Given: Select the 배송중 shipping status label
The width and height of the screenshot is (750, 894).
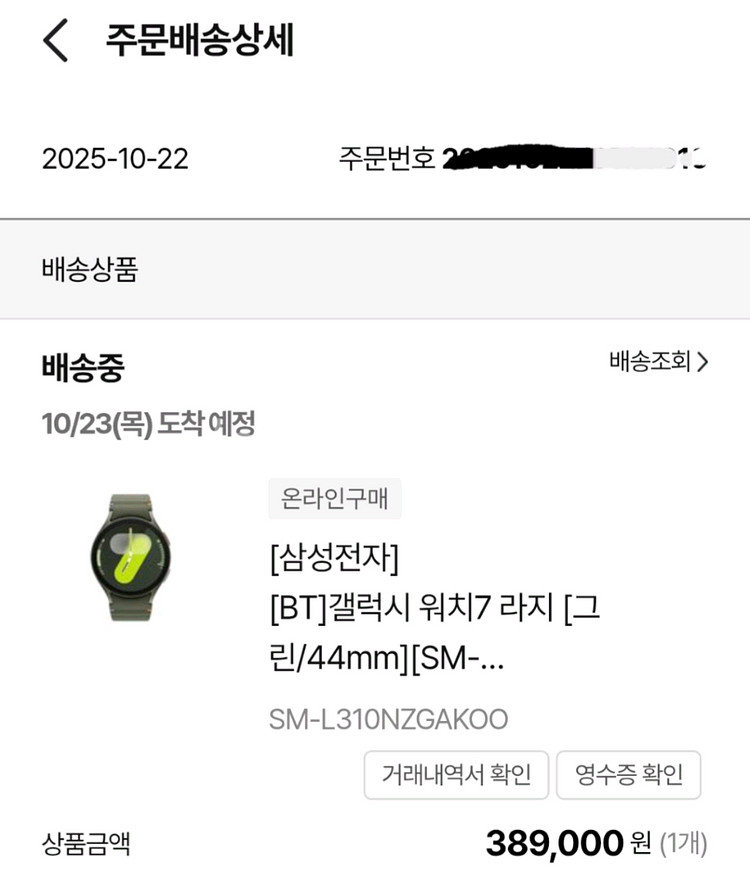Looking at the screenshot, I should 84,362.
